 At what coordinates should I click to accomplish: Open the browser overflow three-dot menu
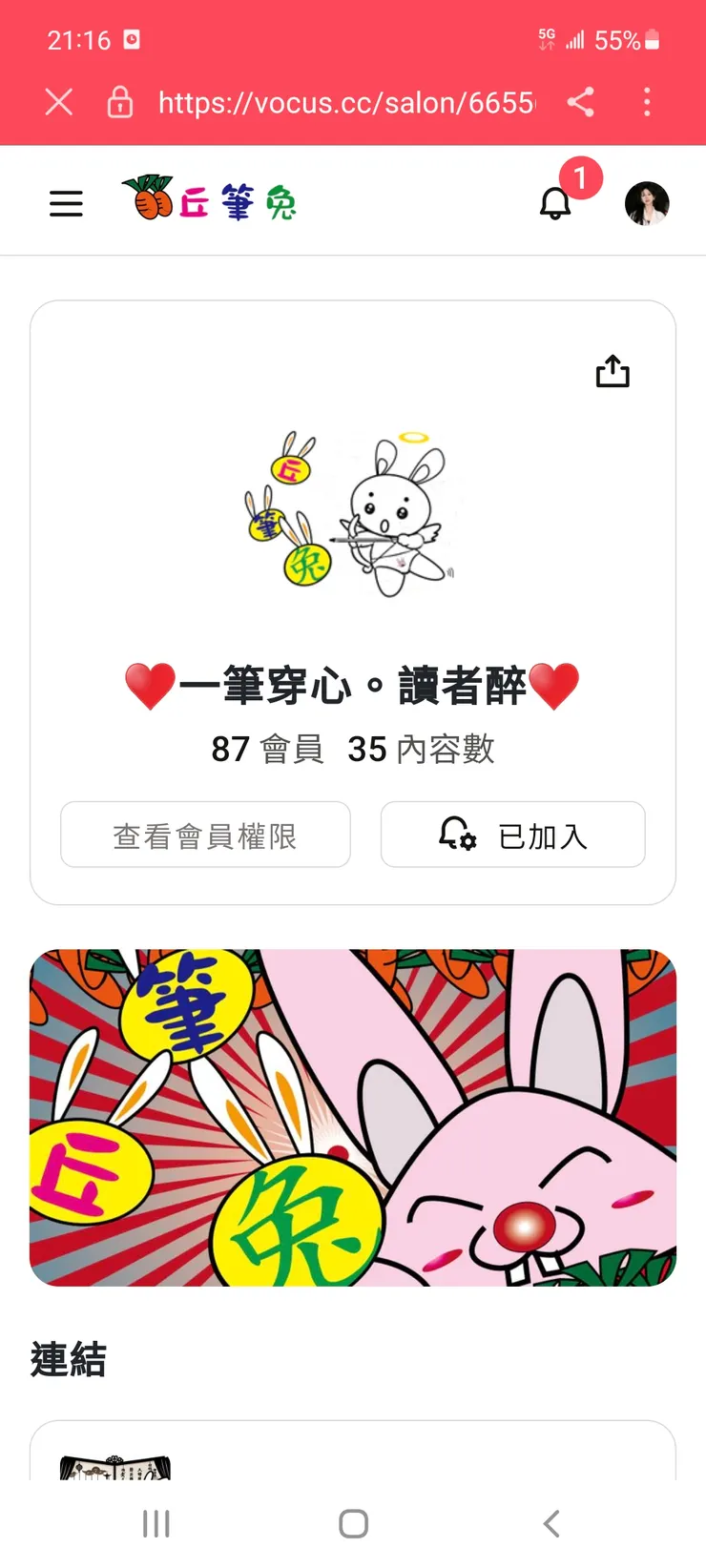(647, 103)
